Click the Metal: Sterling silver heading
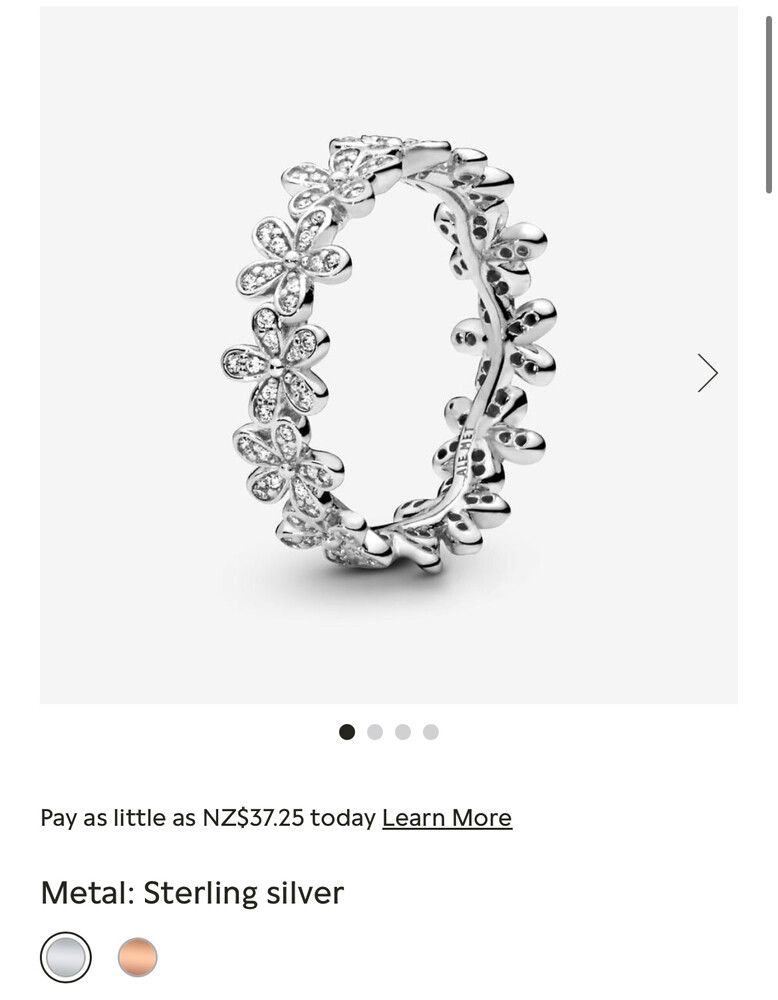The width and height of the screenshot is (778, 1000). tap(190, 892)
